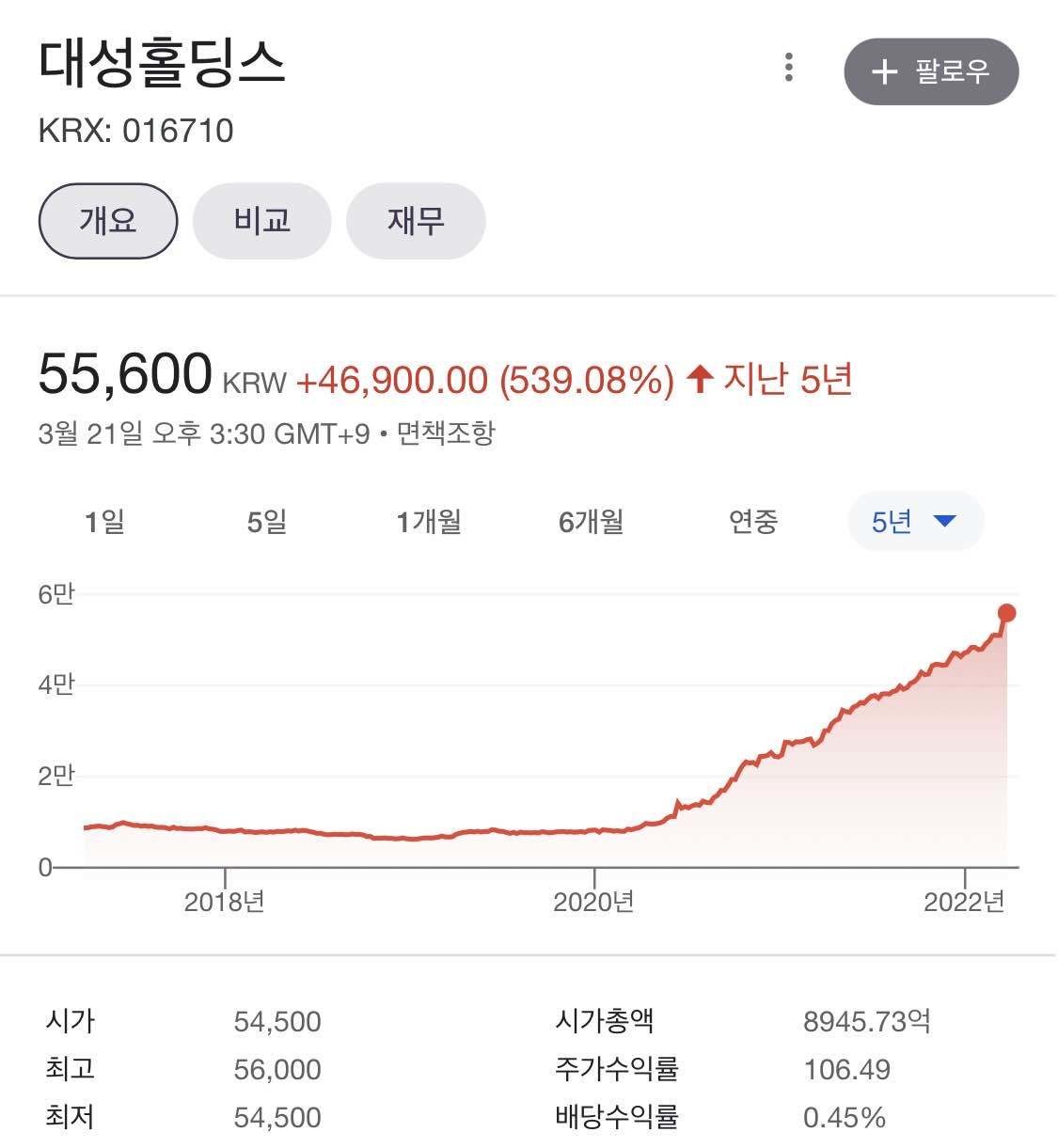Select the 개요 tab
This screenshot has height=1148, width=1058.
click(x=106, y=221)
